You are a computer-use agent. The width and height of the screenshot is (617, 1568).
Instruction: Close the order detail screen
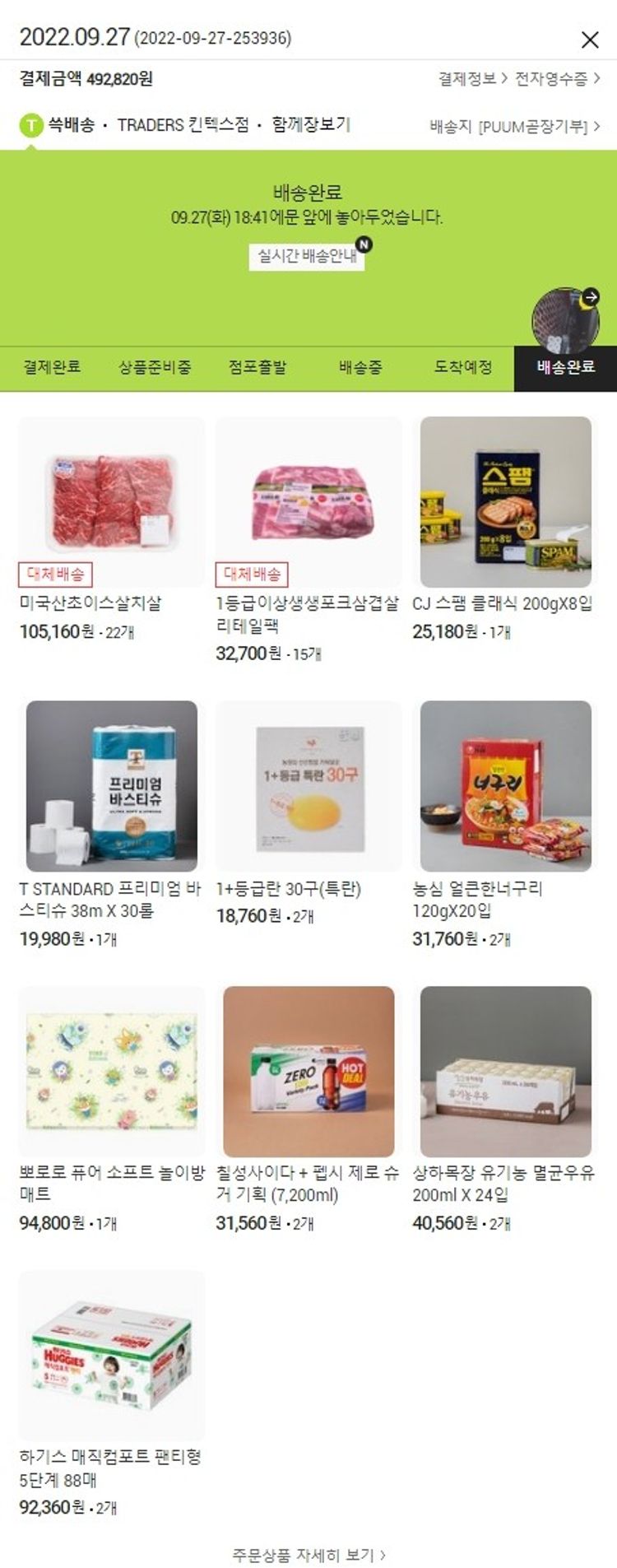click(x=590, y=40)
